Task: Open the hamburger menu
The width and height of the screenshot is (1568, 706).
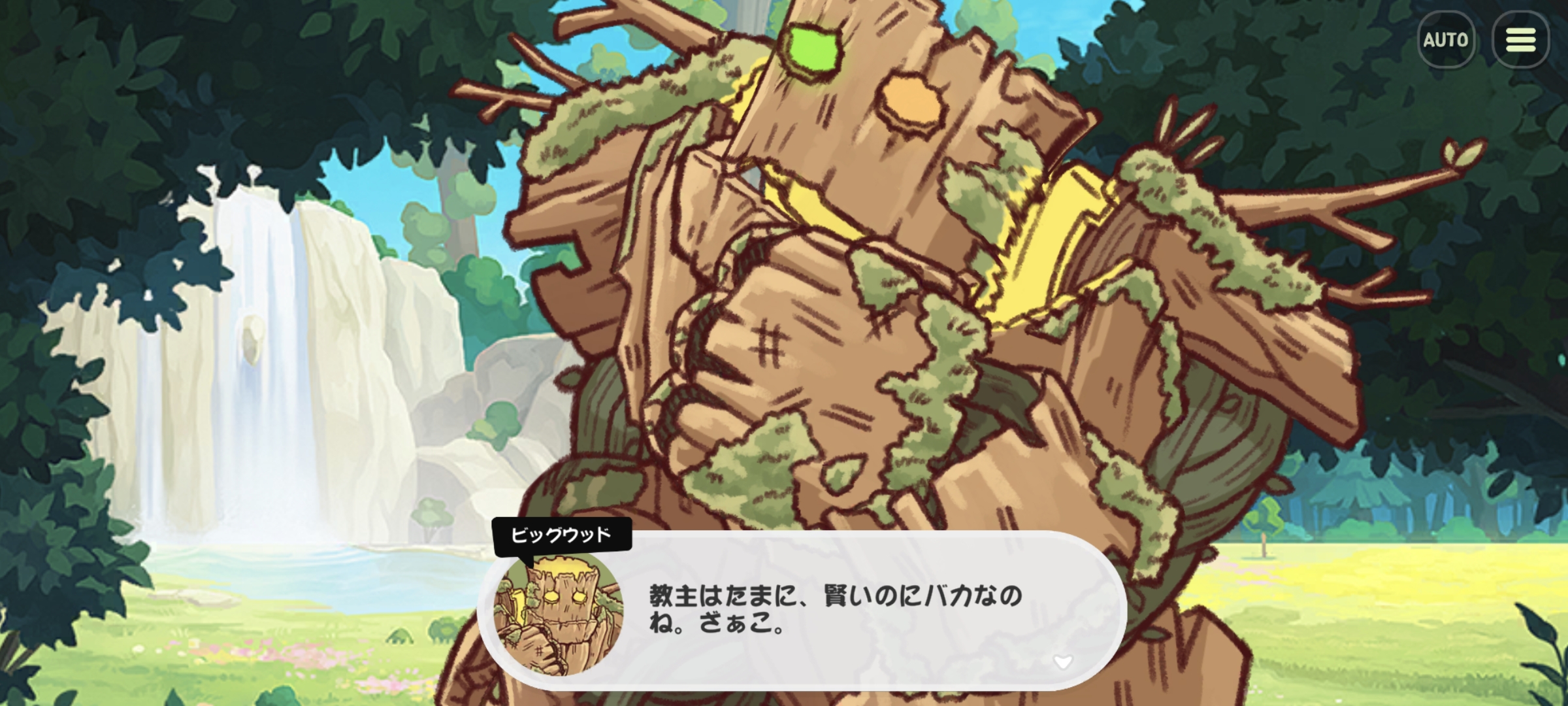Action: [1521, 40]
